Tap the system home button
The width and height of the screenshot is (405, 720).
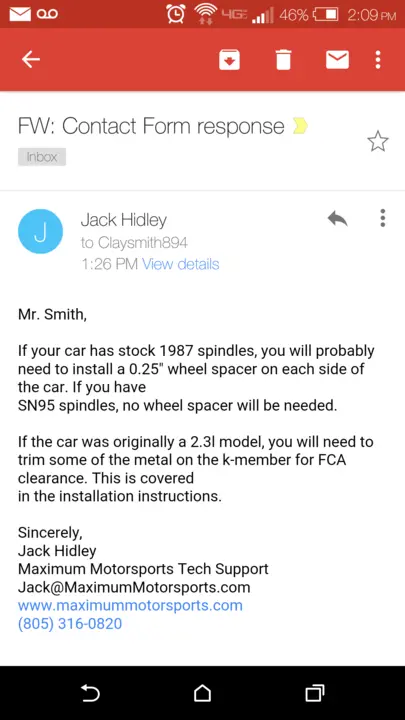tap(202, 693)
